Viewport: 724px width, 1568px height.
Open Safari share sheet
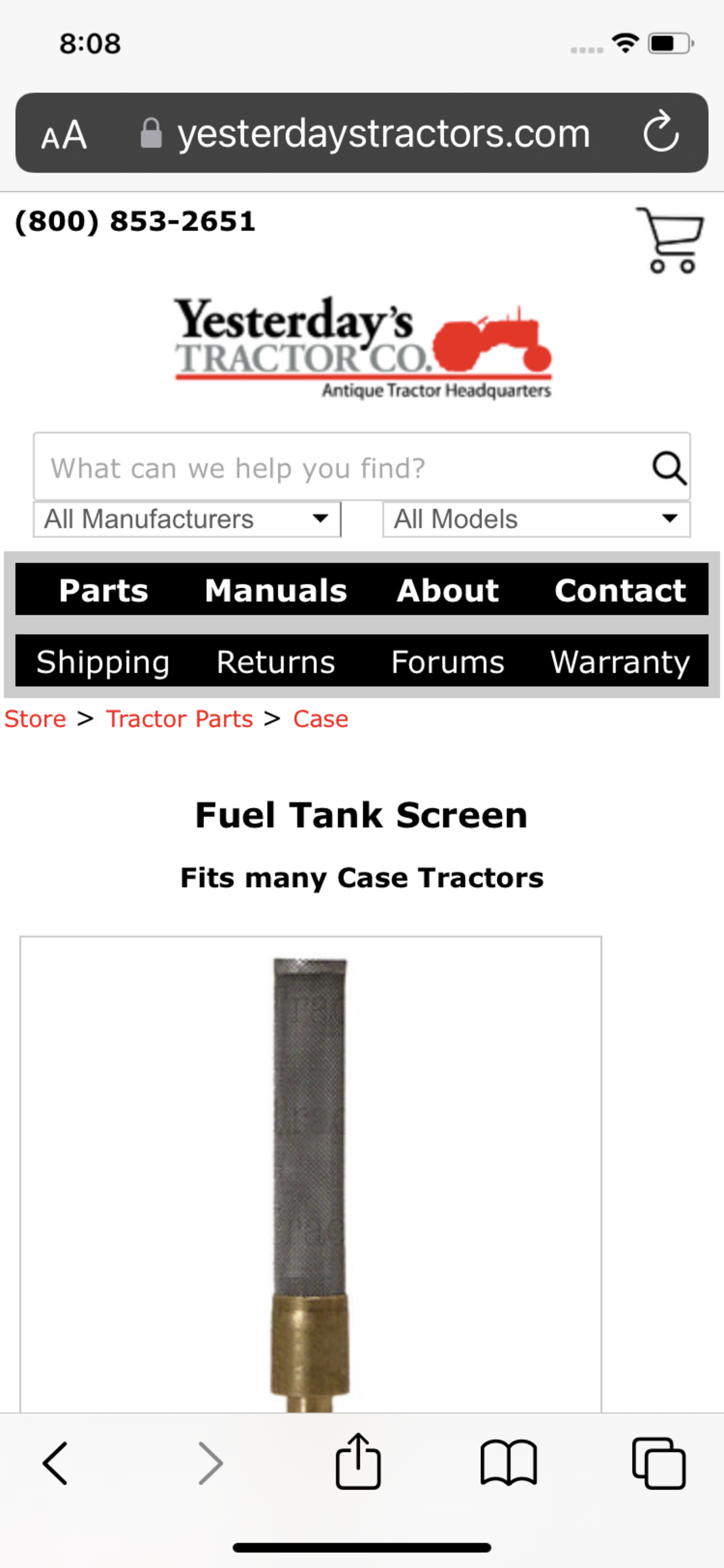358,1462
